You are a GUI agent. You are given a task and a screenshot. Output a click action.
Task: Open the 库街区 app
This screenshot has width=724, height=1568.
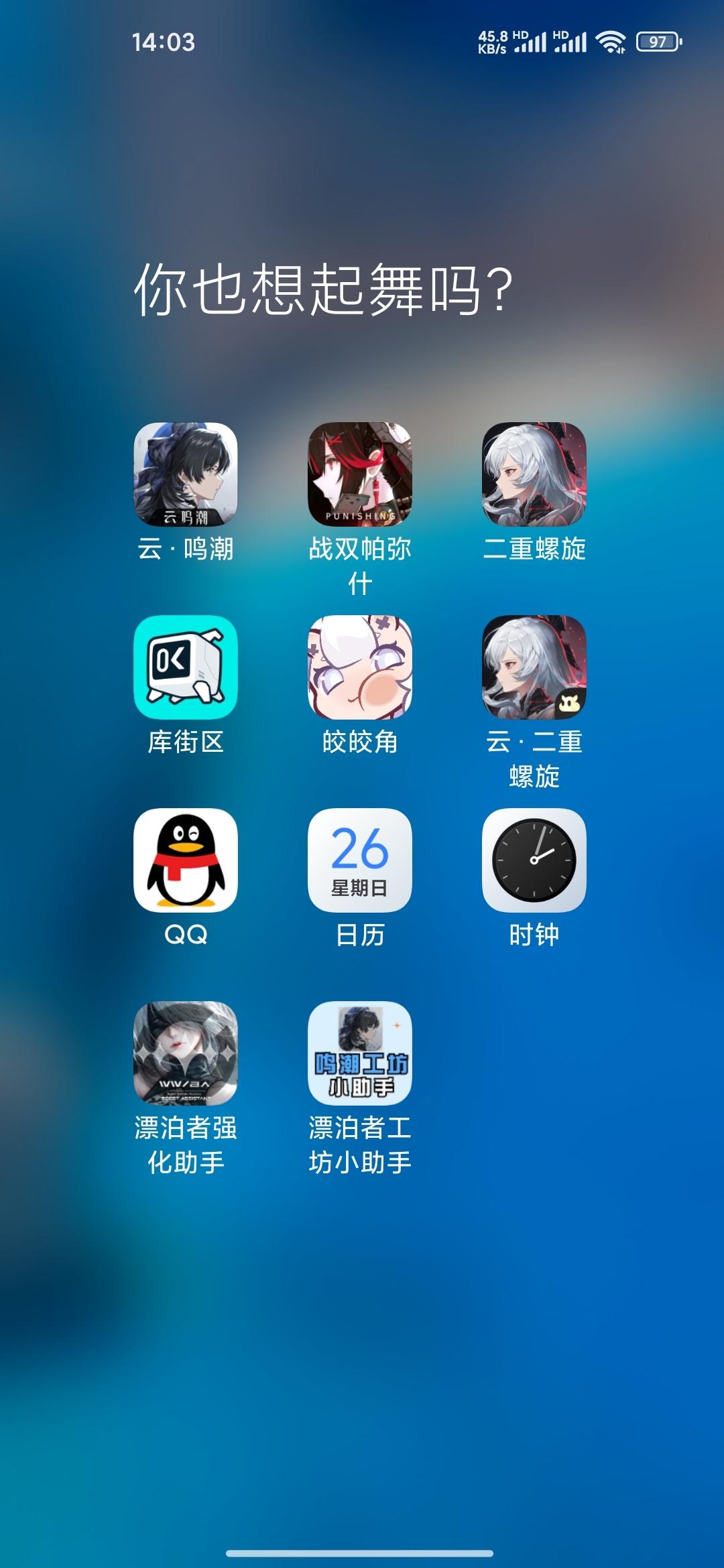tap(186, 667)
